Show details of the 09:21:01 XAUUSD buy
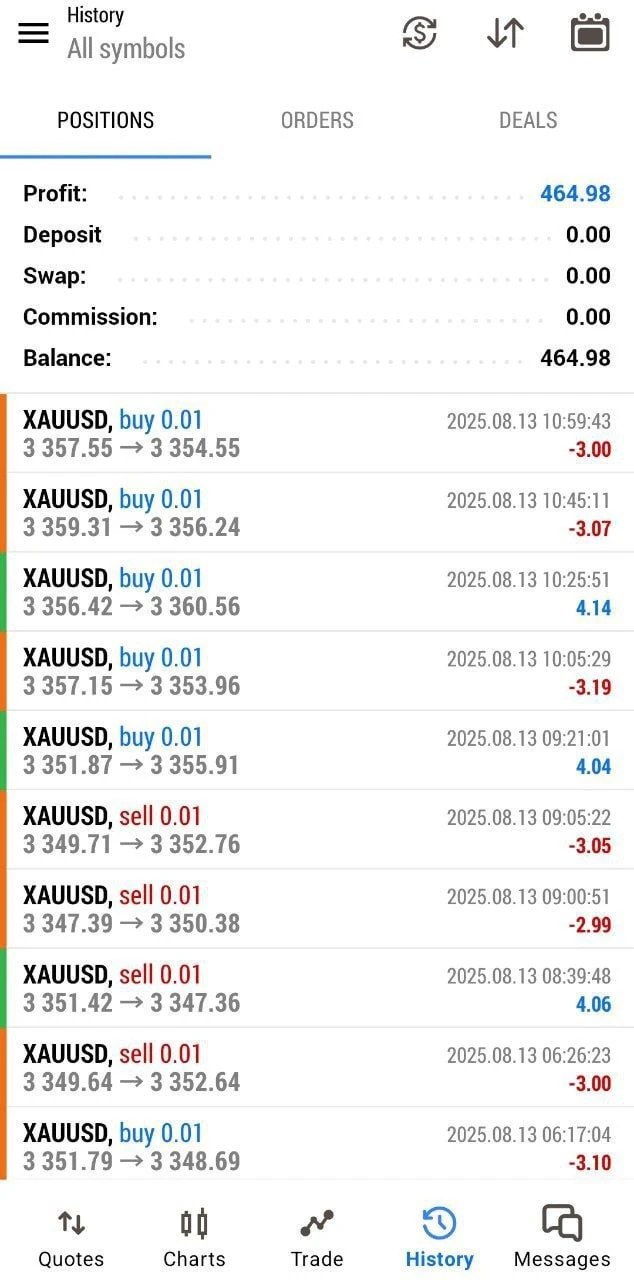Viewport: 634px width, 1280px height. [317, 750]
